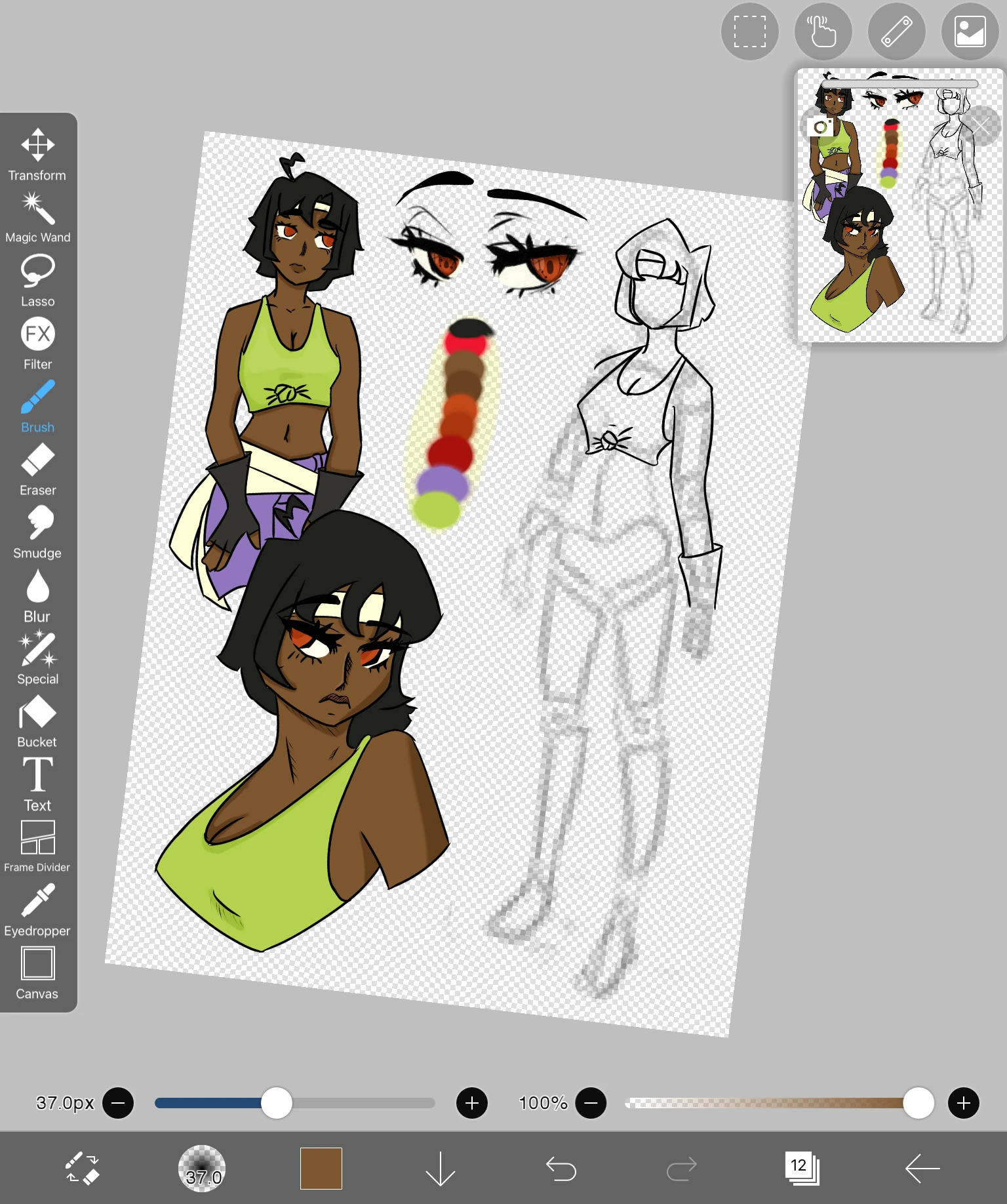
Task: Close the navigator preview thumbnail
Action: point(981,126)
